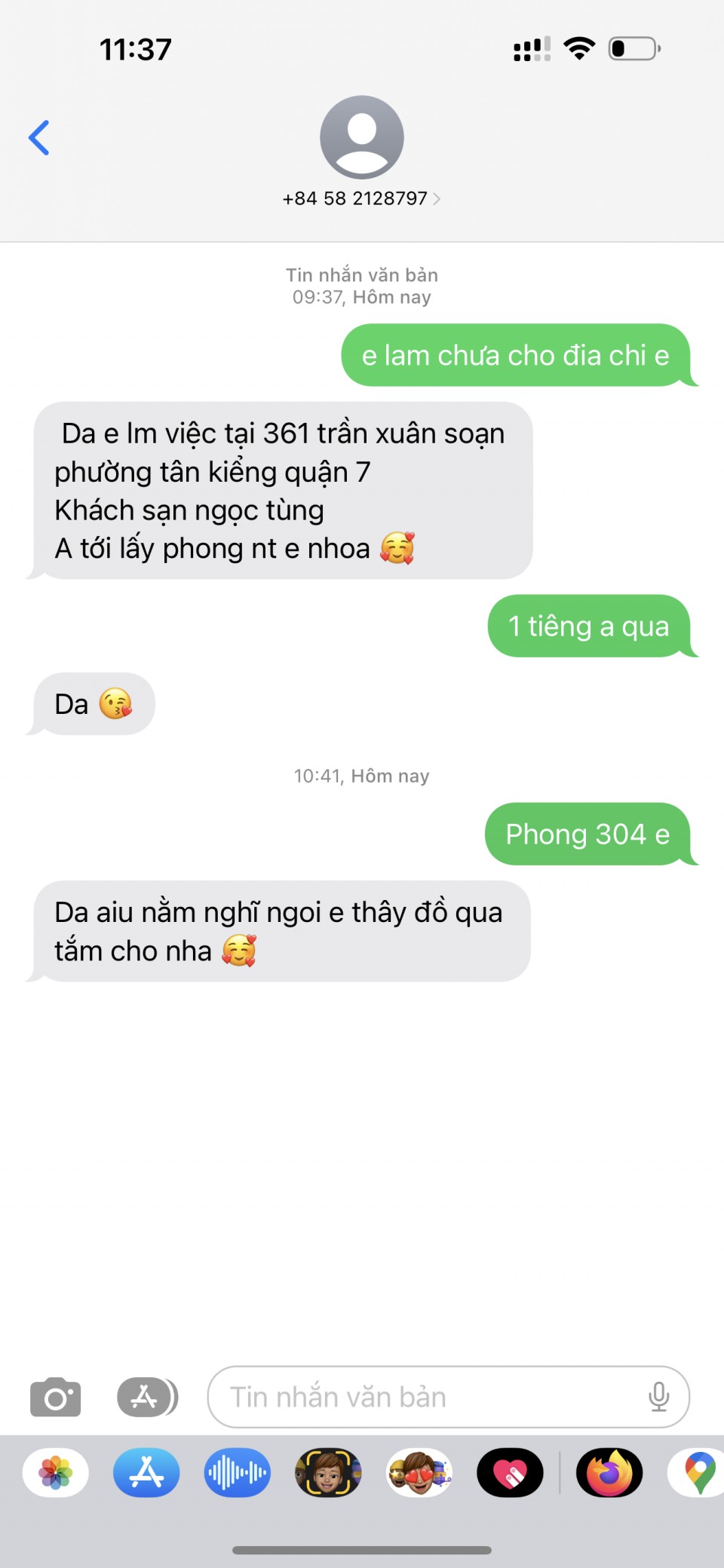Image resolution: width=724 pixels, height=1568 pixels.
Task: Open the Photos iMessage app
Action: (56, 1473)
